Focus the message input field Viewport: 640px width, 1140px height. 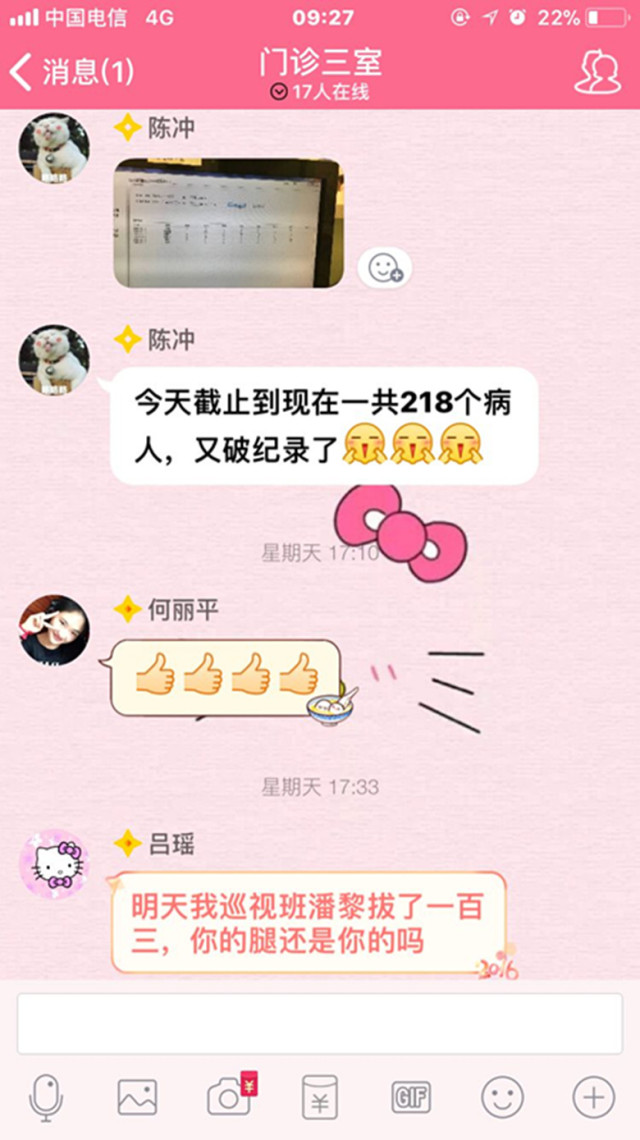coord(320,1023)
